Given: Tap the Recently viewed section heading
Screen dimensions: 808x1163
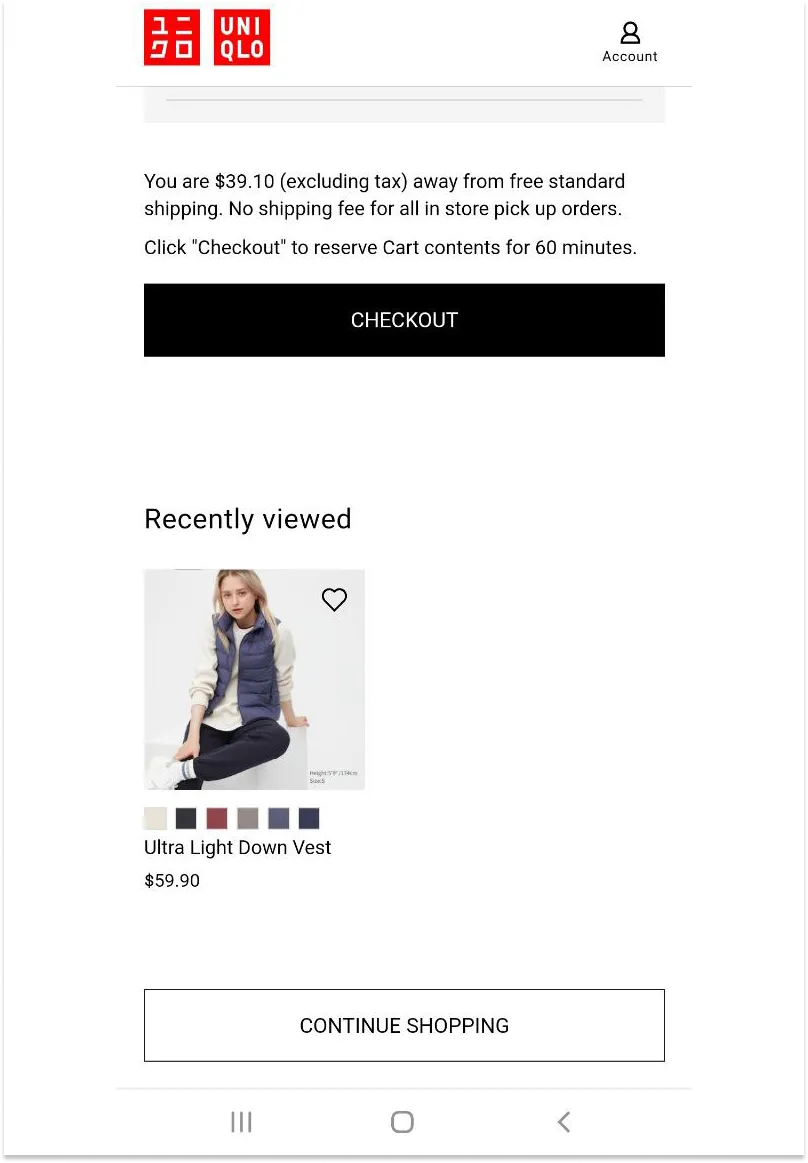Looking at the screenshot, I should click(x=247, y=519).
